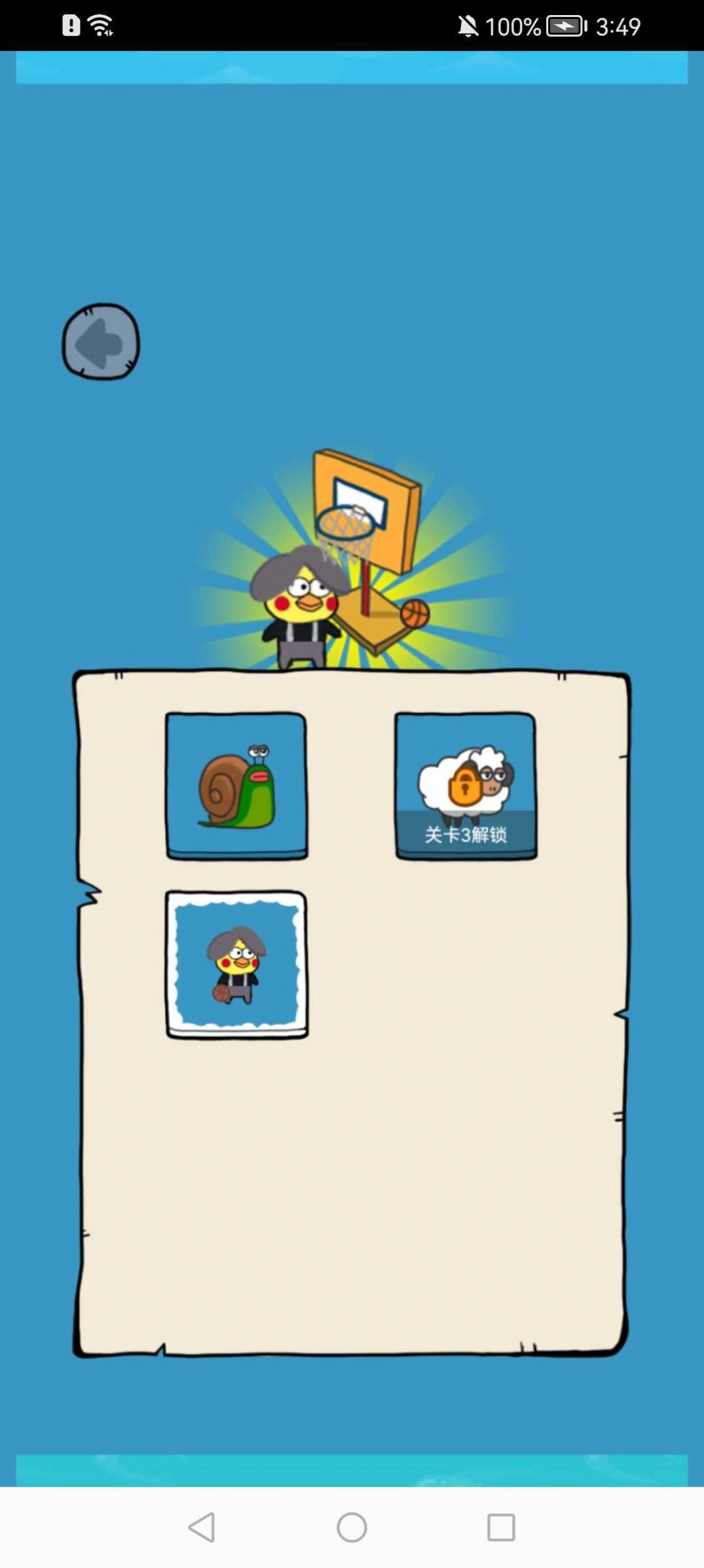This screenshot has width=704, height=1568.
Task: Tap the gray back arrow button
Action: pyautogui.click(x=101, y=341)
